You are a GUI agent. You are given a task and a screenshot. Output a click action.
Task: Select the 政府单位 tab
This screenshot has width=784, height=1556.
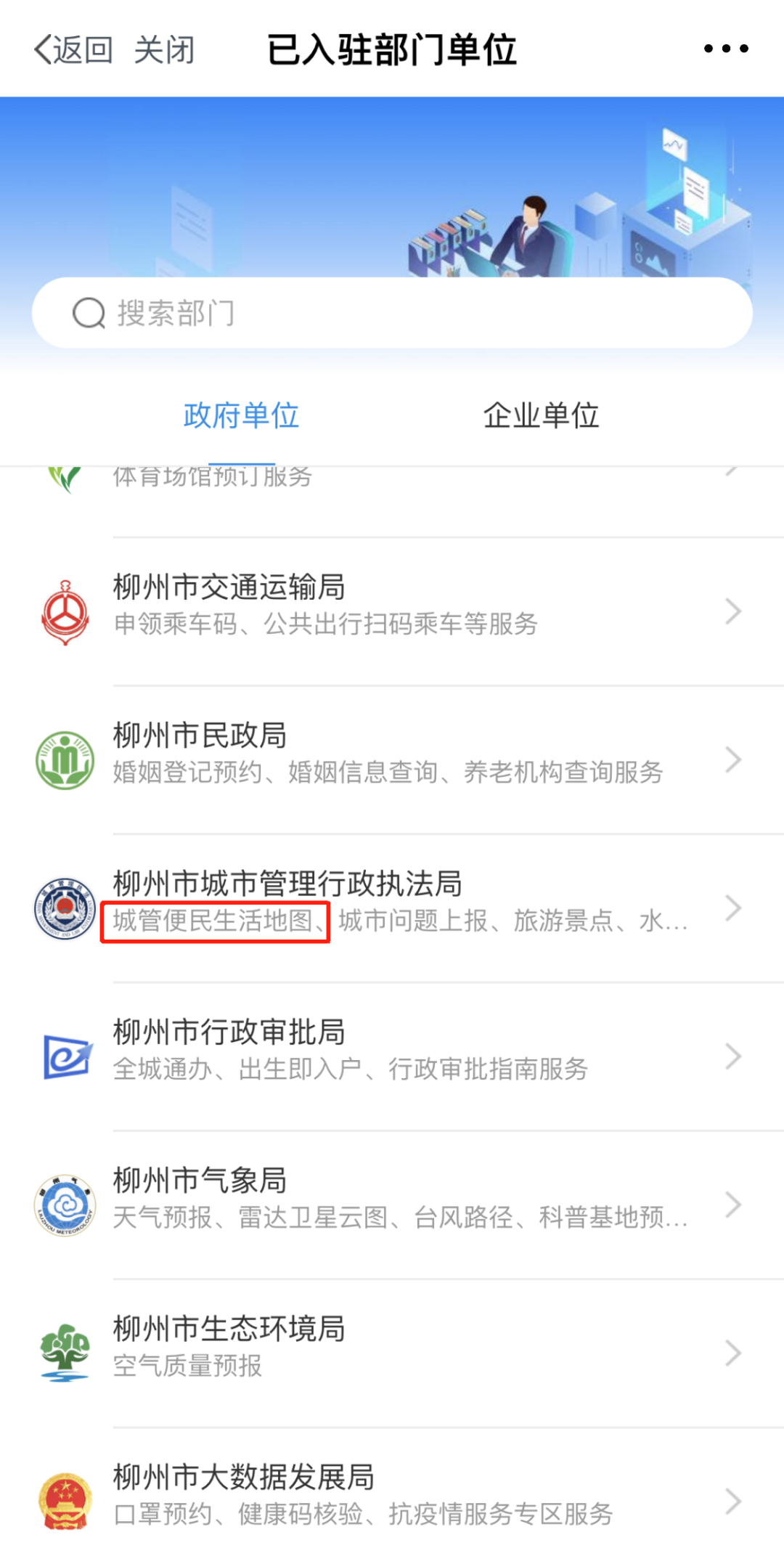241,415
